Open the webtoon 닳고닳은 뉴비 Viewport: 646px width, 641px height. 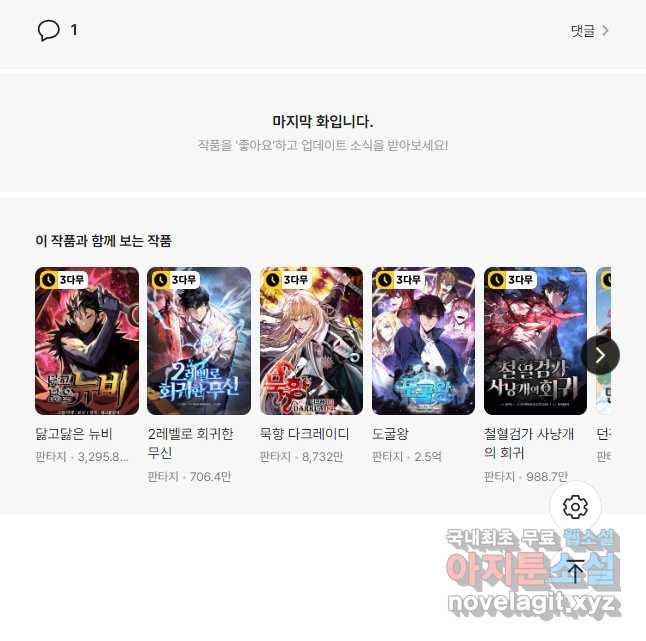coord(87,341)
